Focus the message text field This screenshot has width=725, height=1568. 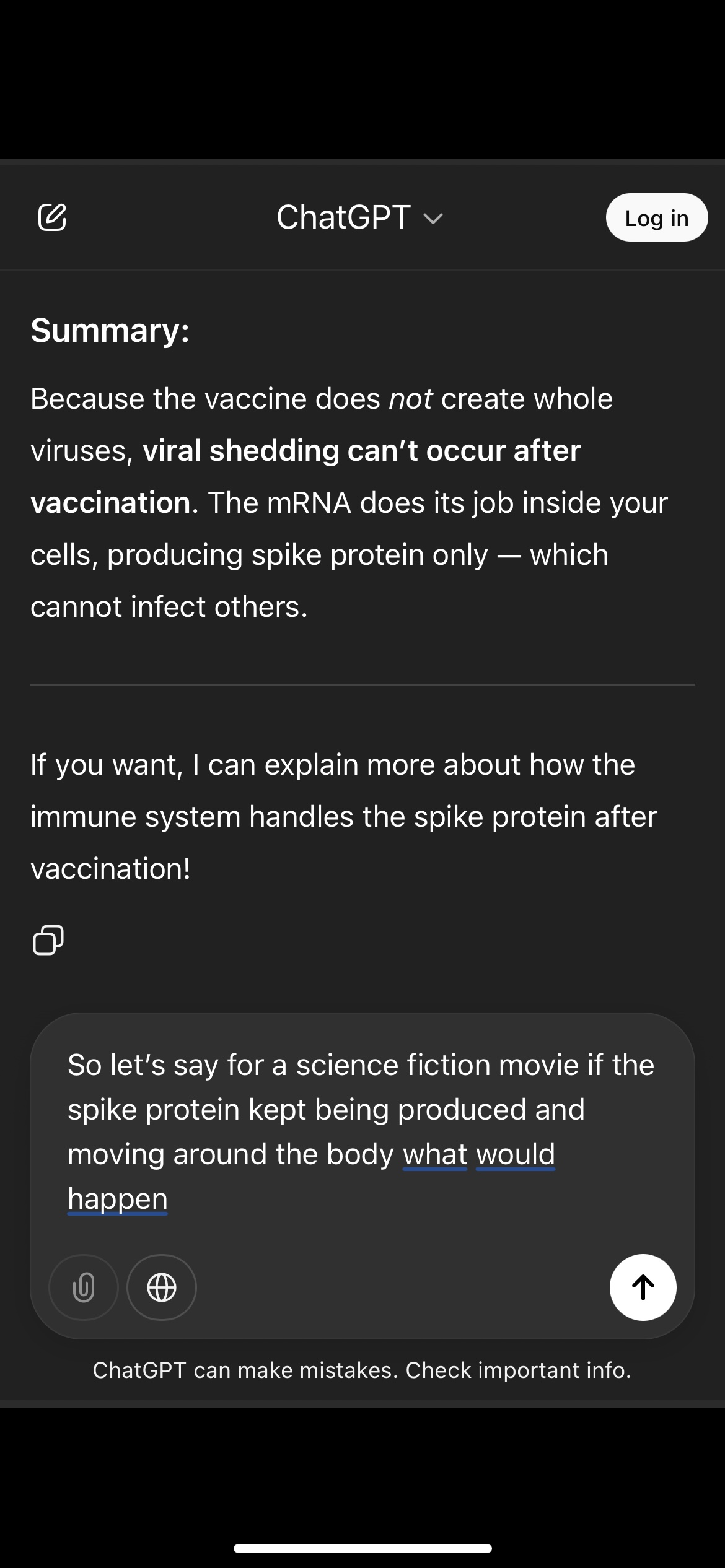[x=361, y=1131]
